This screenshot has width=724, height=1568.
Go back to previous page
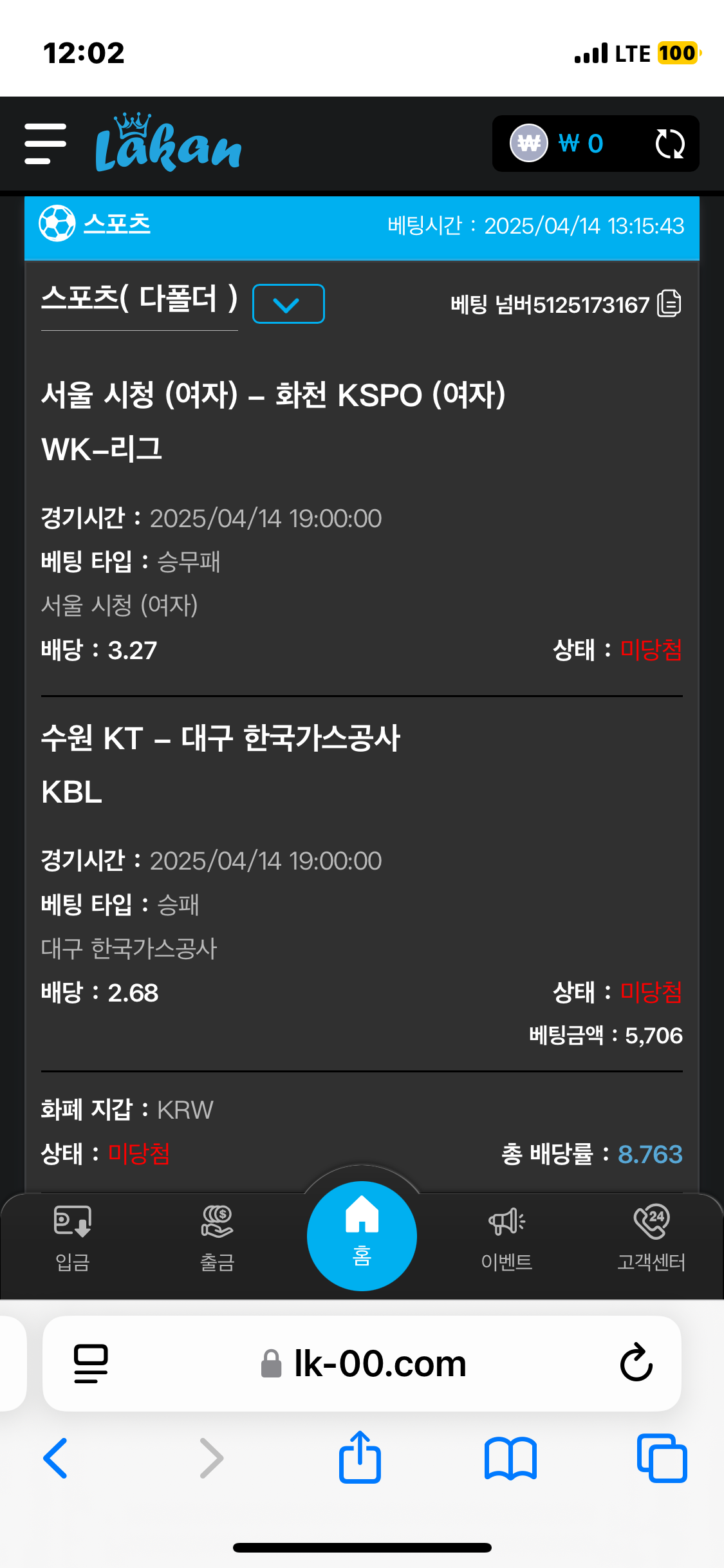(55, 1459)
